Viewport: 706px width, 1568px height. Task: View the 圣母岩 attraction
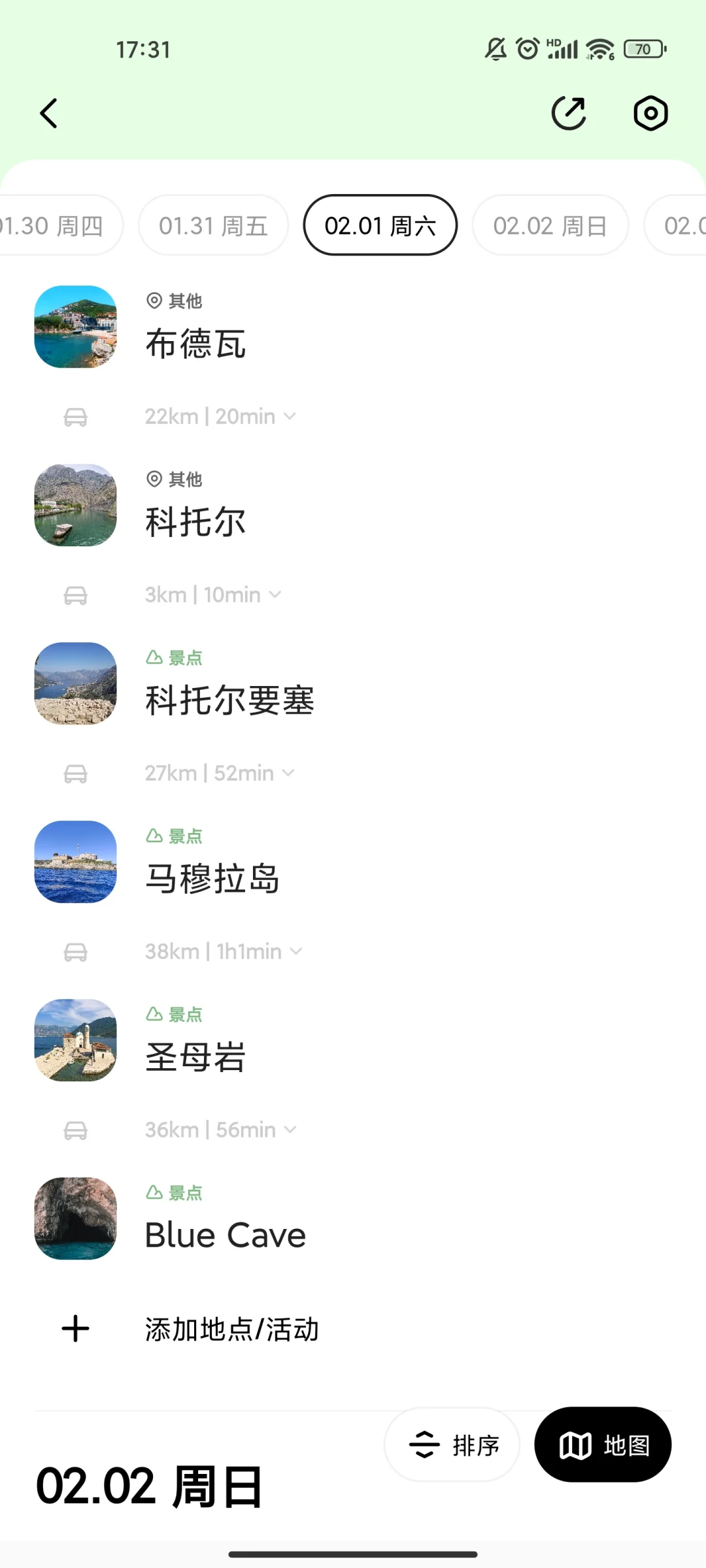[x=195, y=1056]
